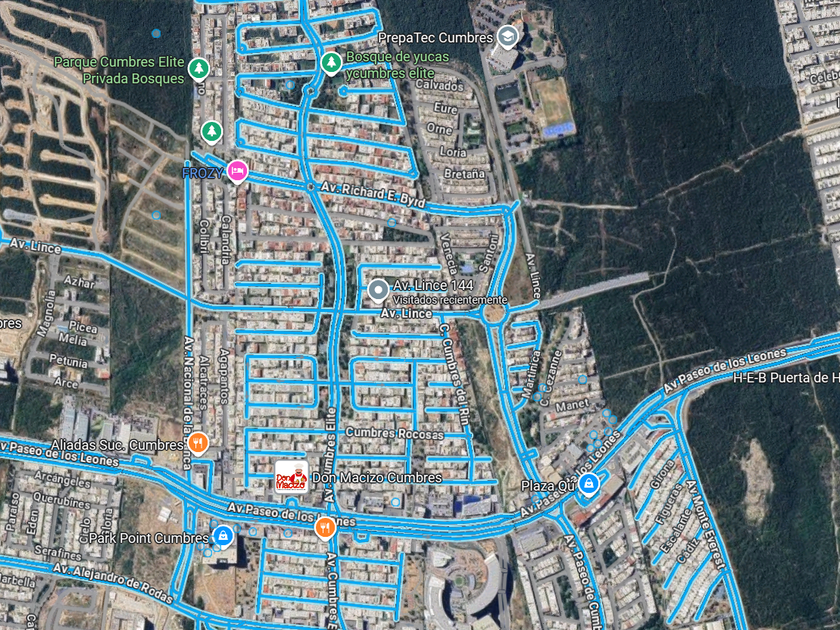Select the Parque Cumbres Elite Privada Bosques pin
This screenshot has width=840, height=630.
point(199,69)
